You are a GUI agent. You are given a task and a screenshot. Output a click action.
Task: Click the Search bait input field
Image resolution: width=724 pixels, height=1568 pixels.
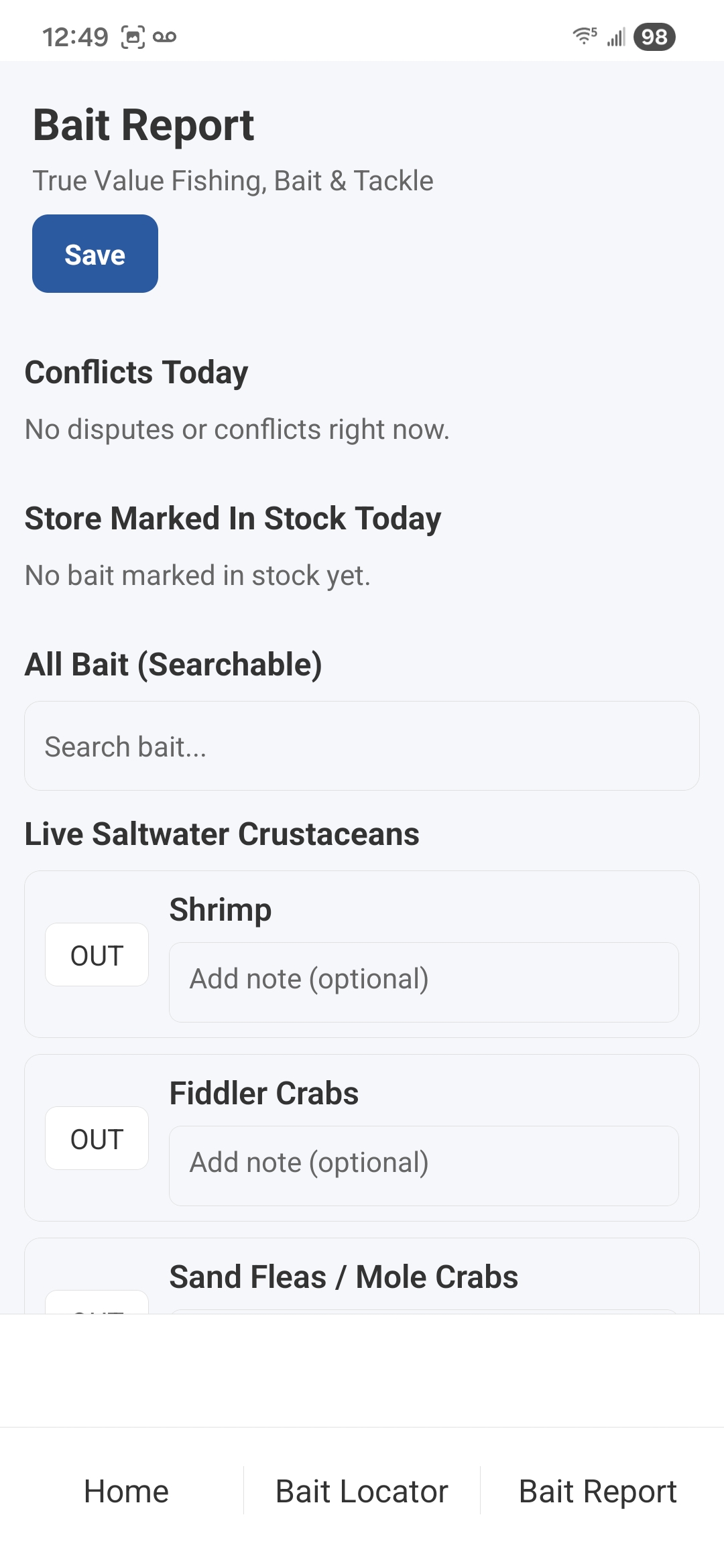tap(361, 745)
